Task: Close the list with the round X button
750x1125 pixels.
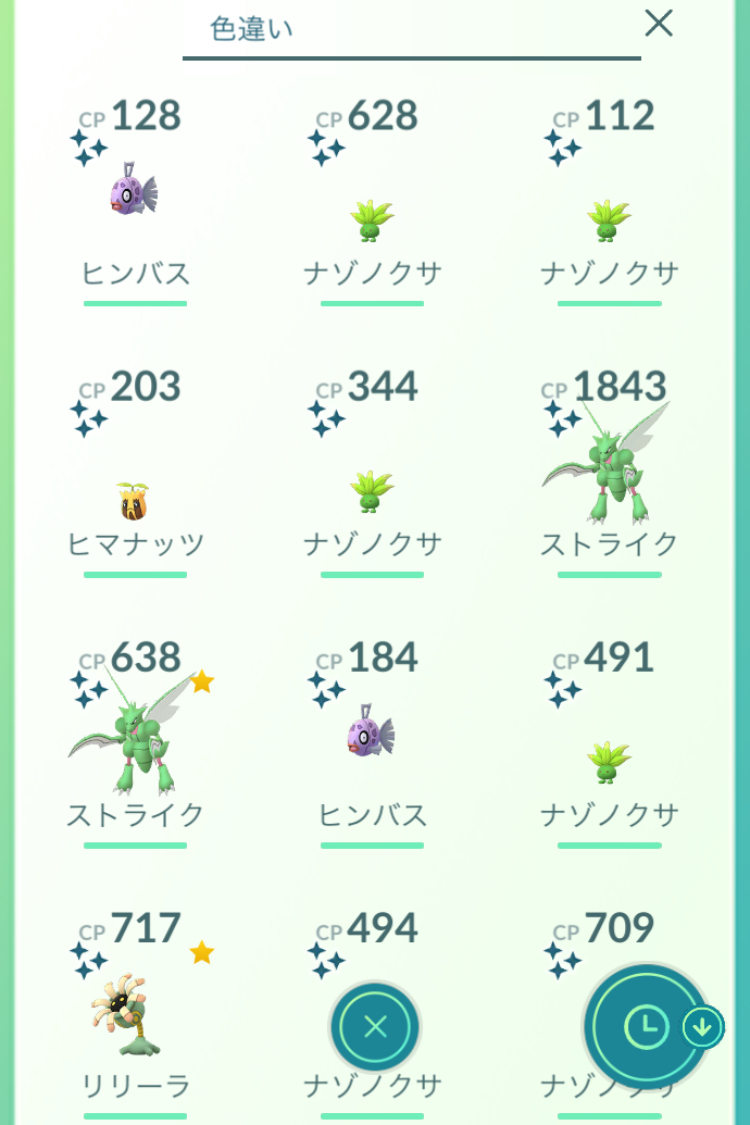Action: coord(375,1027)
